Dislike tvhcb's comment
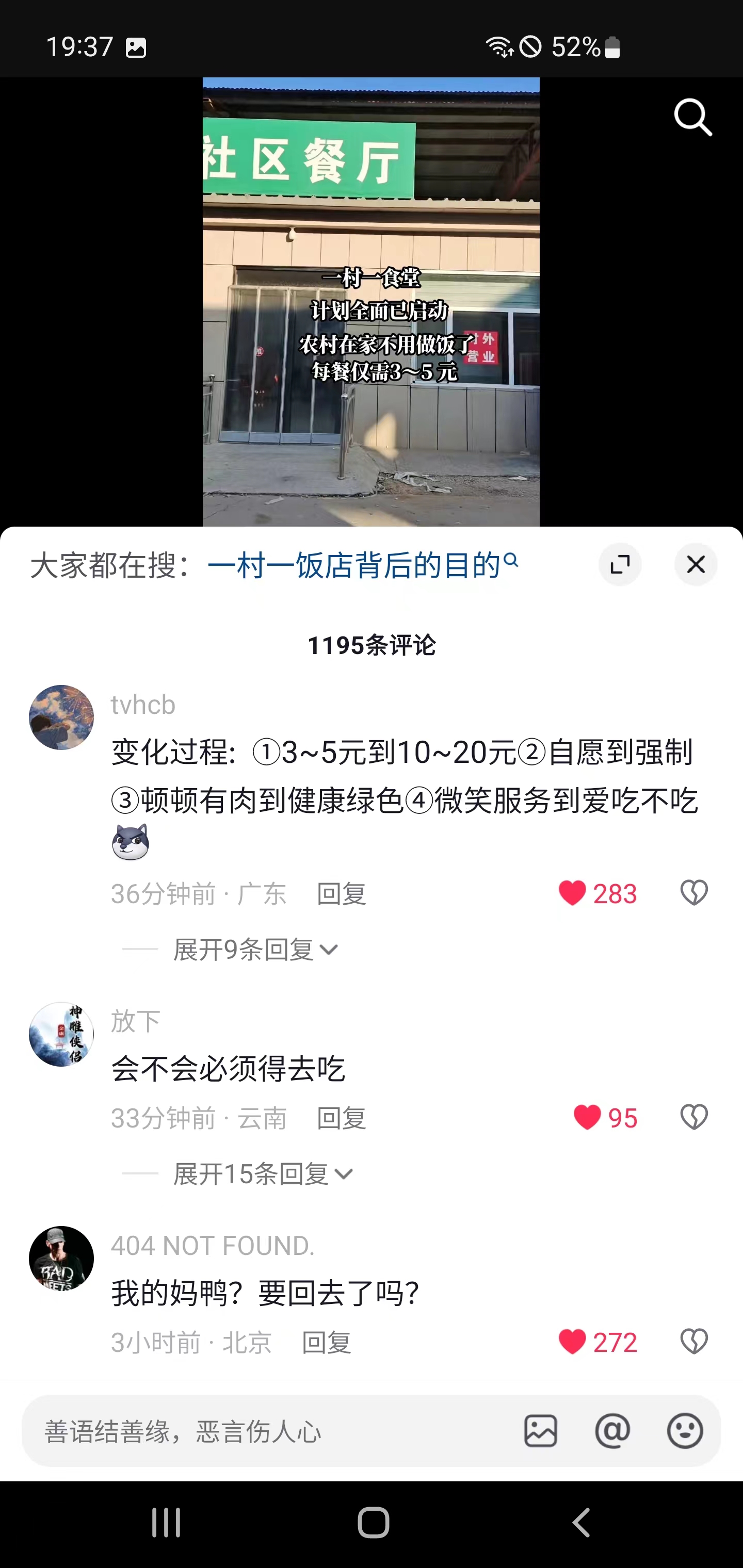The width and height of the screenshot is (743, 1568). point(693,893)
